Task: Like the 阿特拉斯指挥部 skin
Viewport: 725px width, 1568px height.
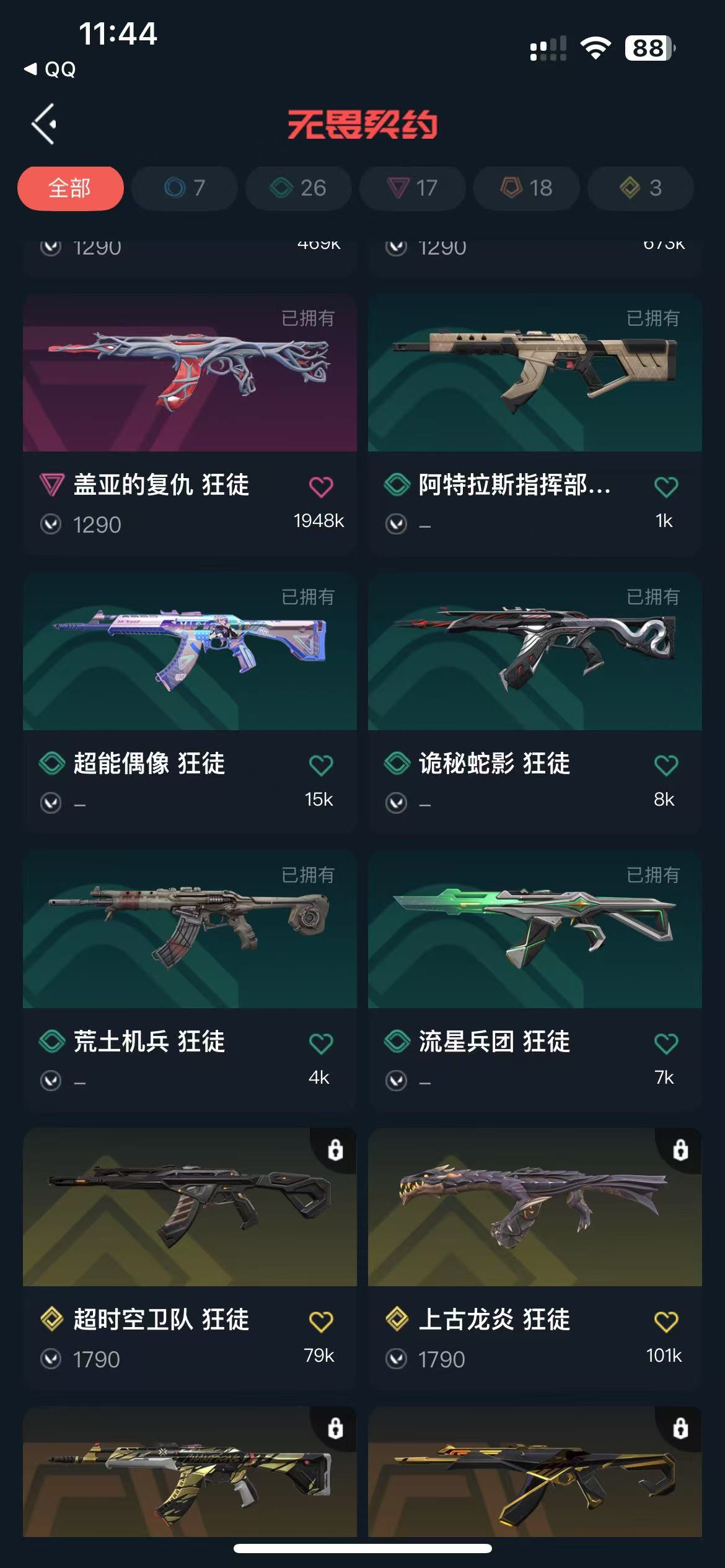Action: (x=666, y=487)
